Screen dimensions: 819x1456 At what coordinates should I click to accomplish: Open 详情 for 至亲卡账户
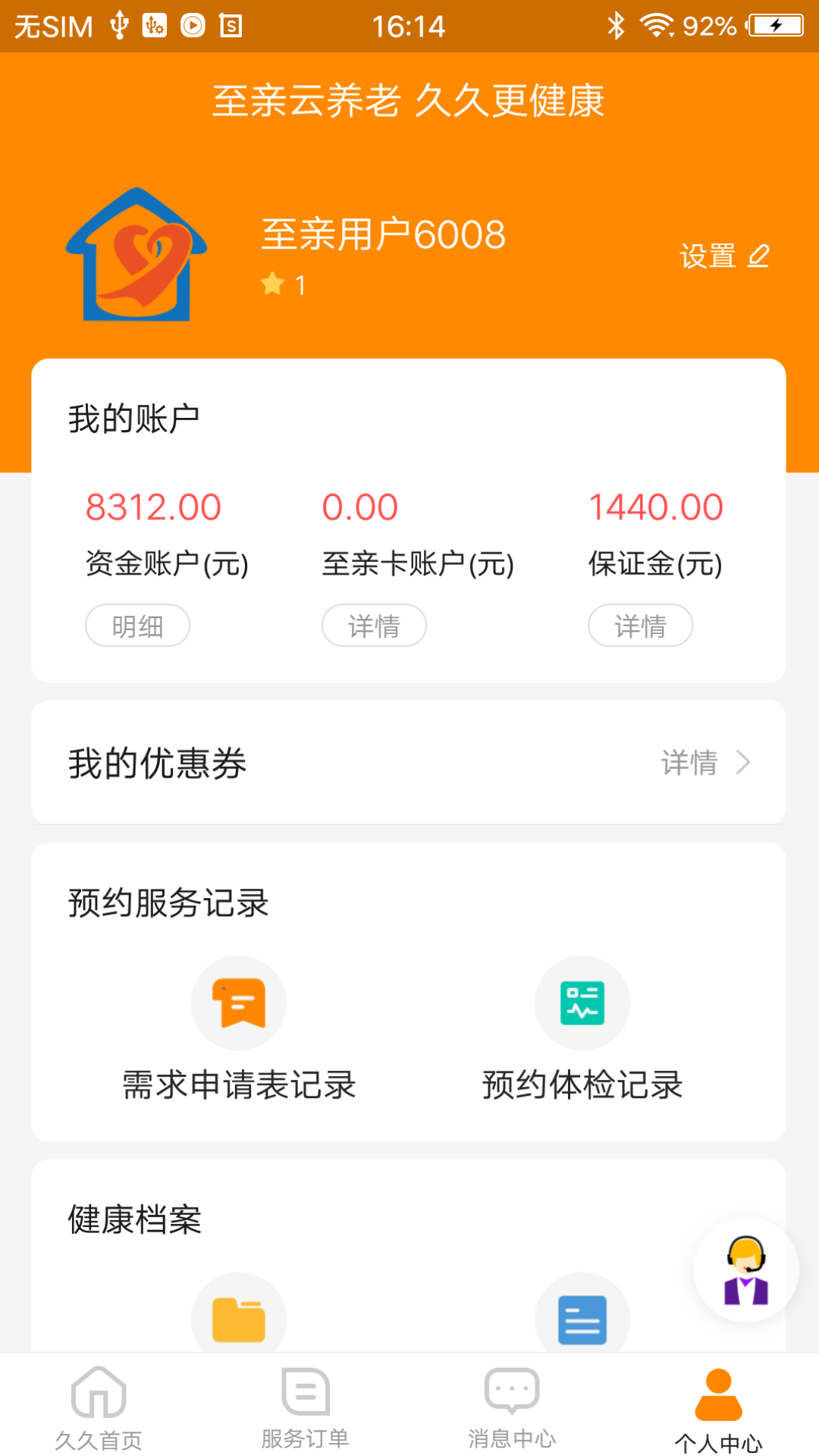click(374, 626)
